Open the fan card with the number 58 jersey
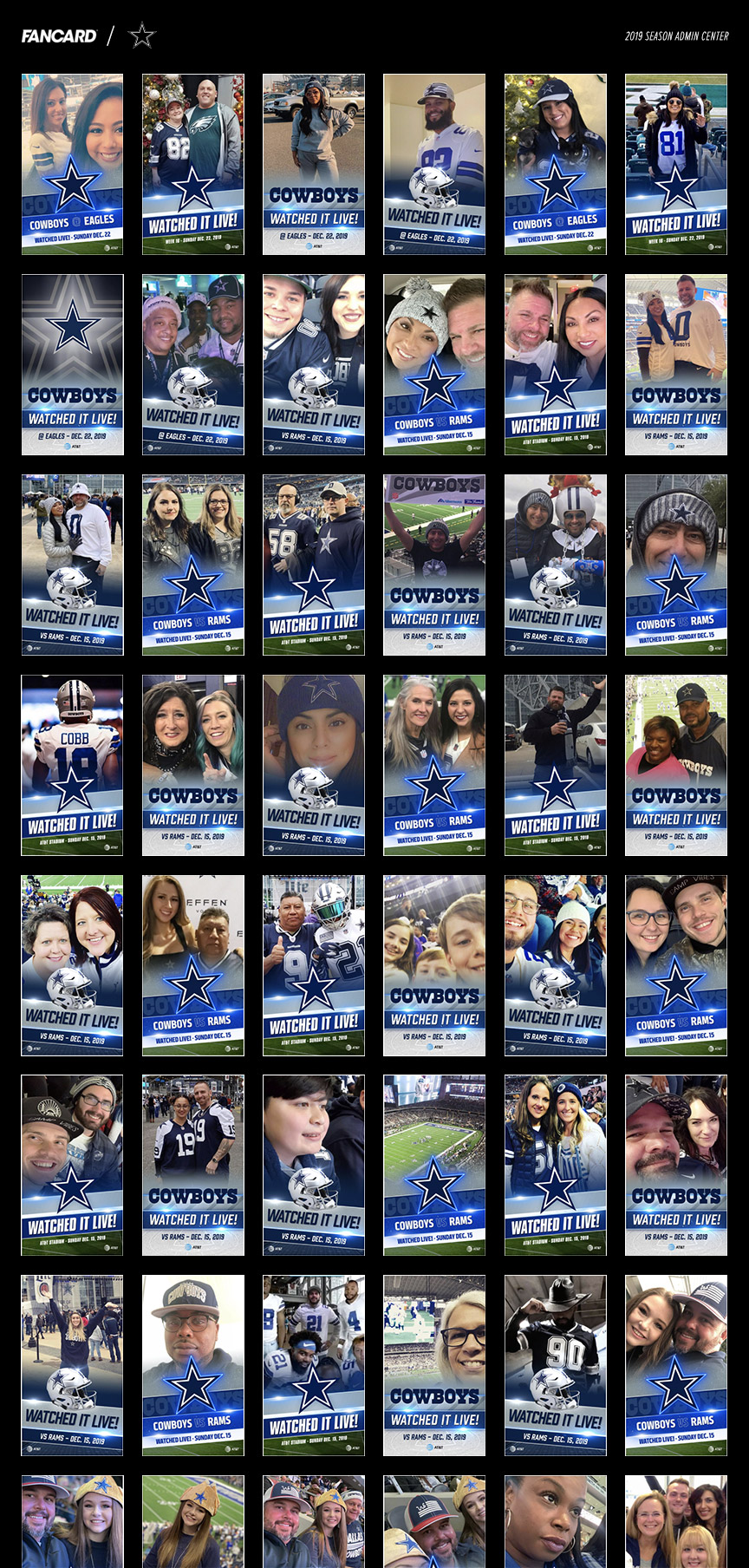The height and width of the screenshot is (1568, 749). 314,565
